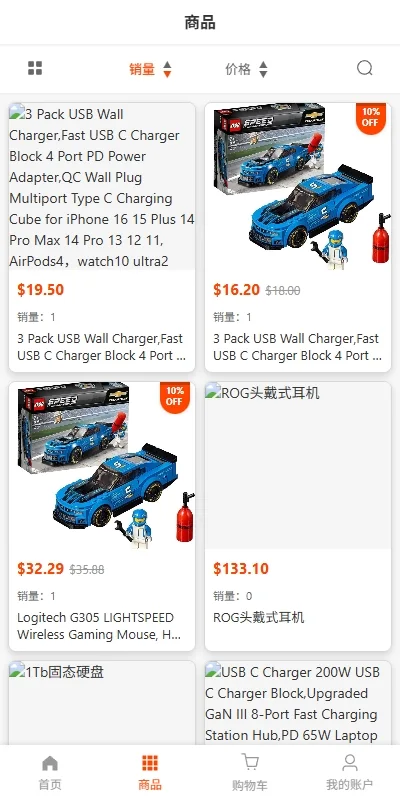This screenshot has height=800, width=400.
Task: Open the $16.20 discounted product card
Action: (x=298, y=237)
